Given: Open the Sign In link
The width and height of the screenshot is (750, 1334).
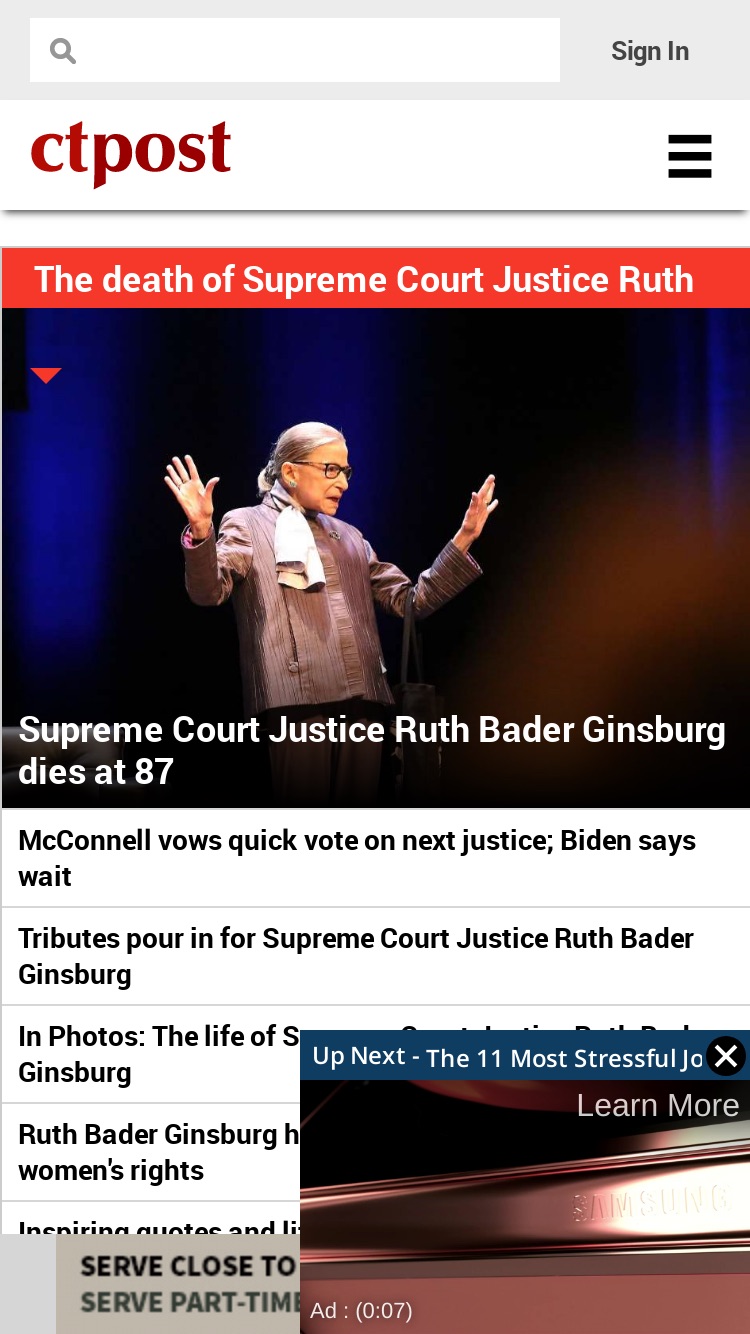Looking at the screenshot, I should pos(650,51).
